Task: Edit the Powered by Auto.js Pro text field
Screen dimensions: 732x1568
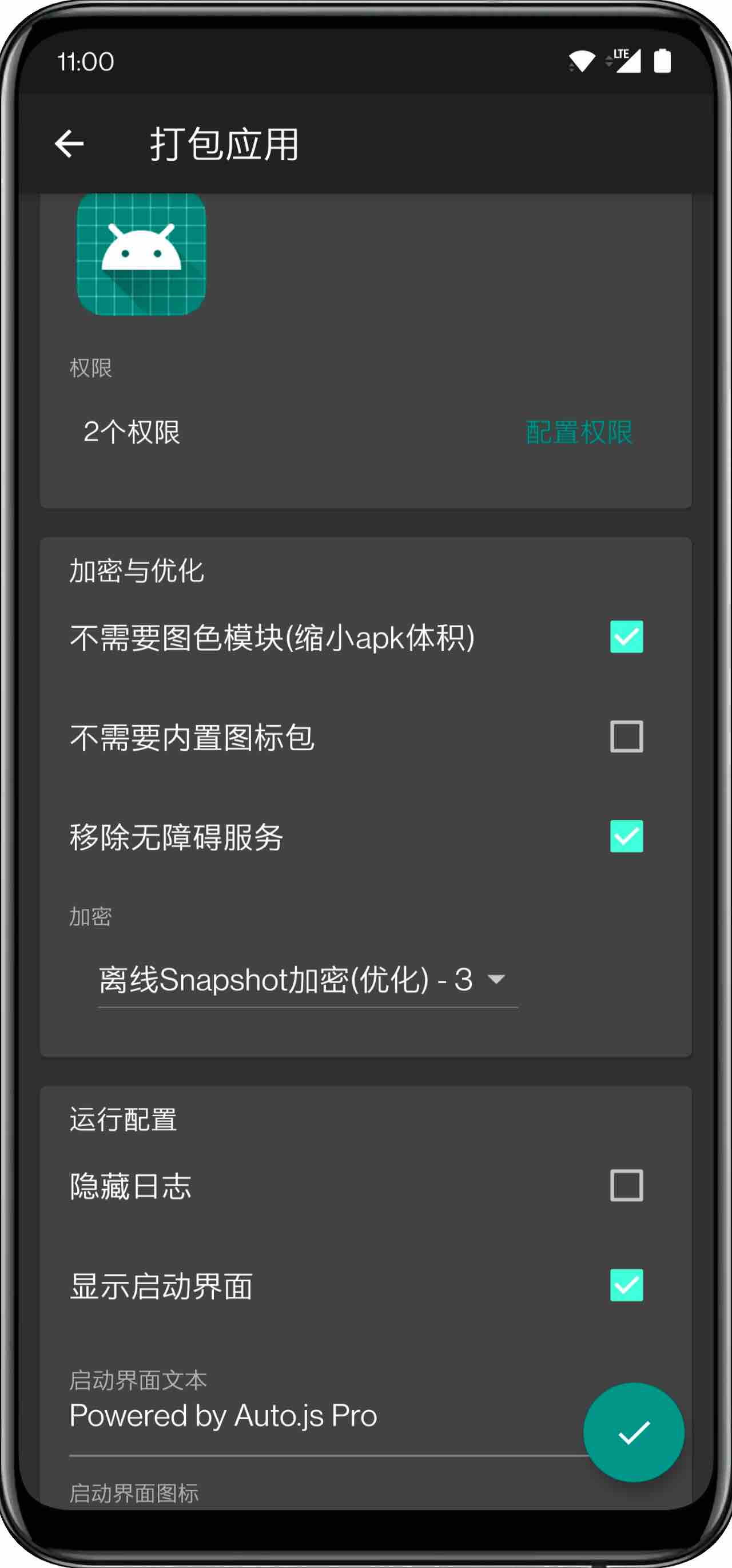Action: [x=223, y=1416]
